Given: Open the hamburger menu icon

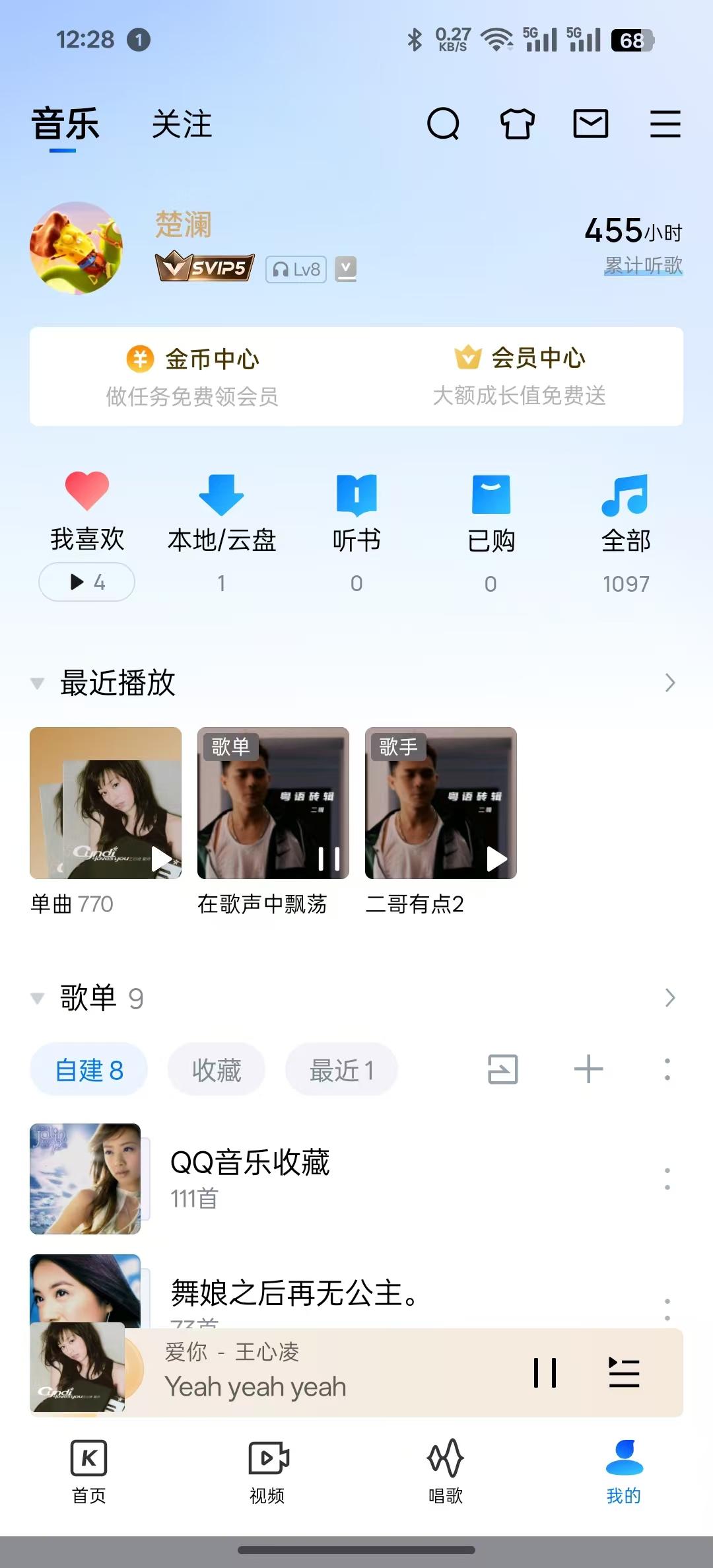Looking at the screenshot, I should (x=665, y=124).
